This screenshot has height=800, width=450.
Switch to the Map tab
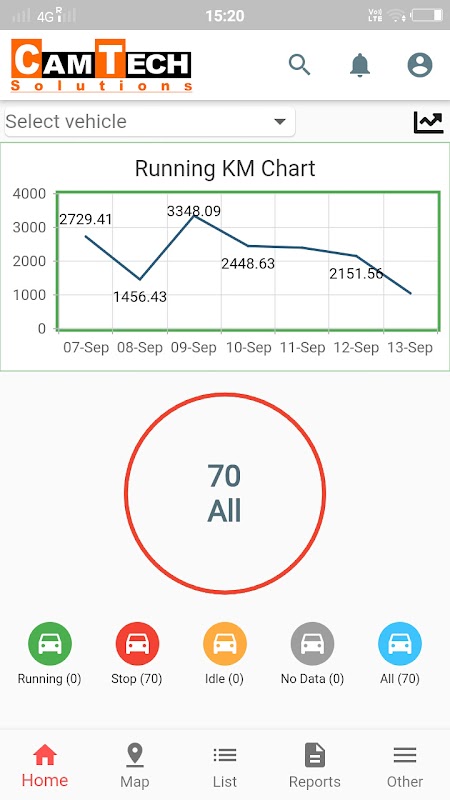pos(135,765)
